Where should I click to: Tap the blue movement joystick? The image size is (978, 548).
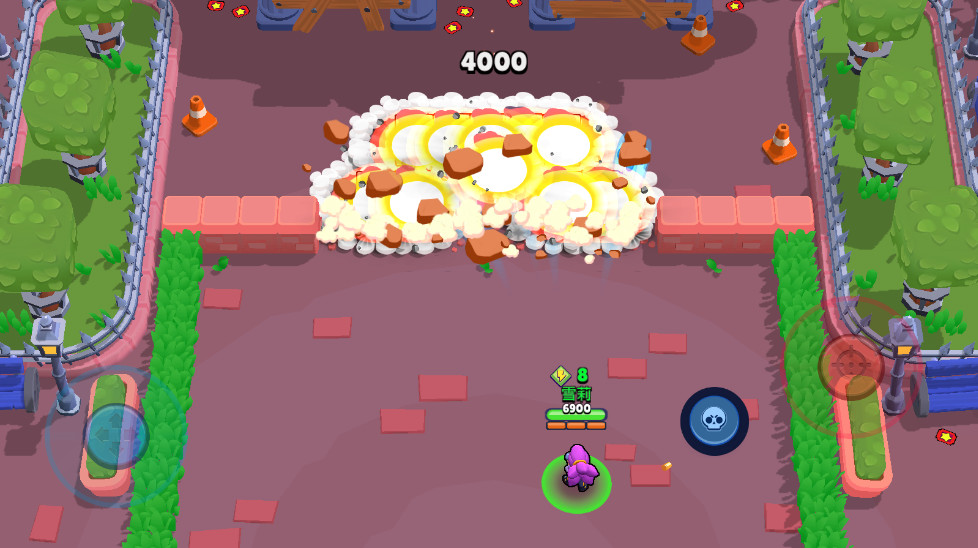(116, 436)
